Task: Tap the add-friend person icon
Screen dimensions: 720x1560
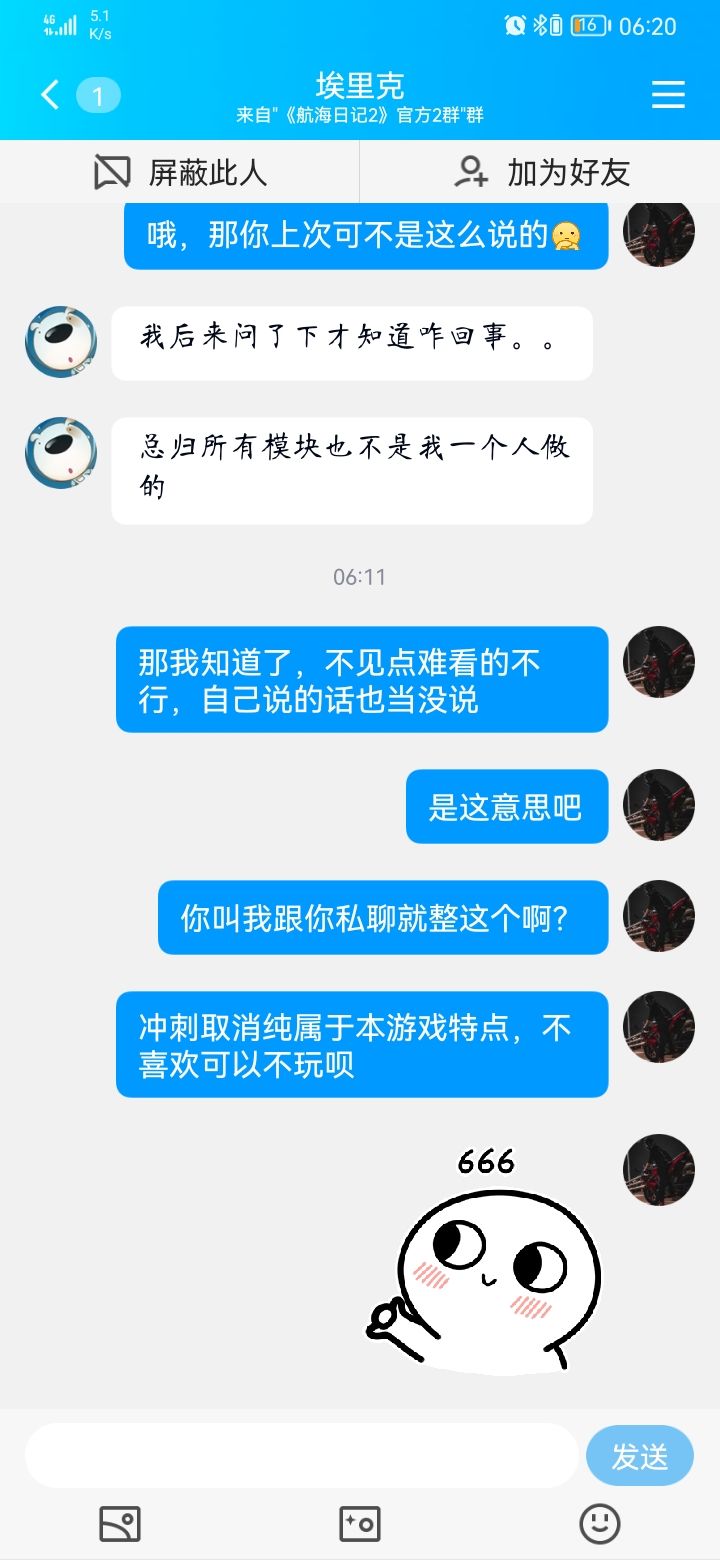Action: click(469, 172)
